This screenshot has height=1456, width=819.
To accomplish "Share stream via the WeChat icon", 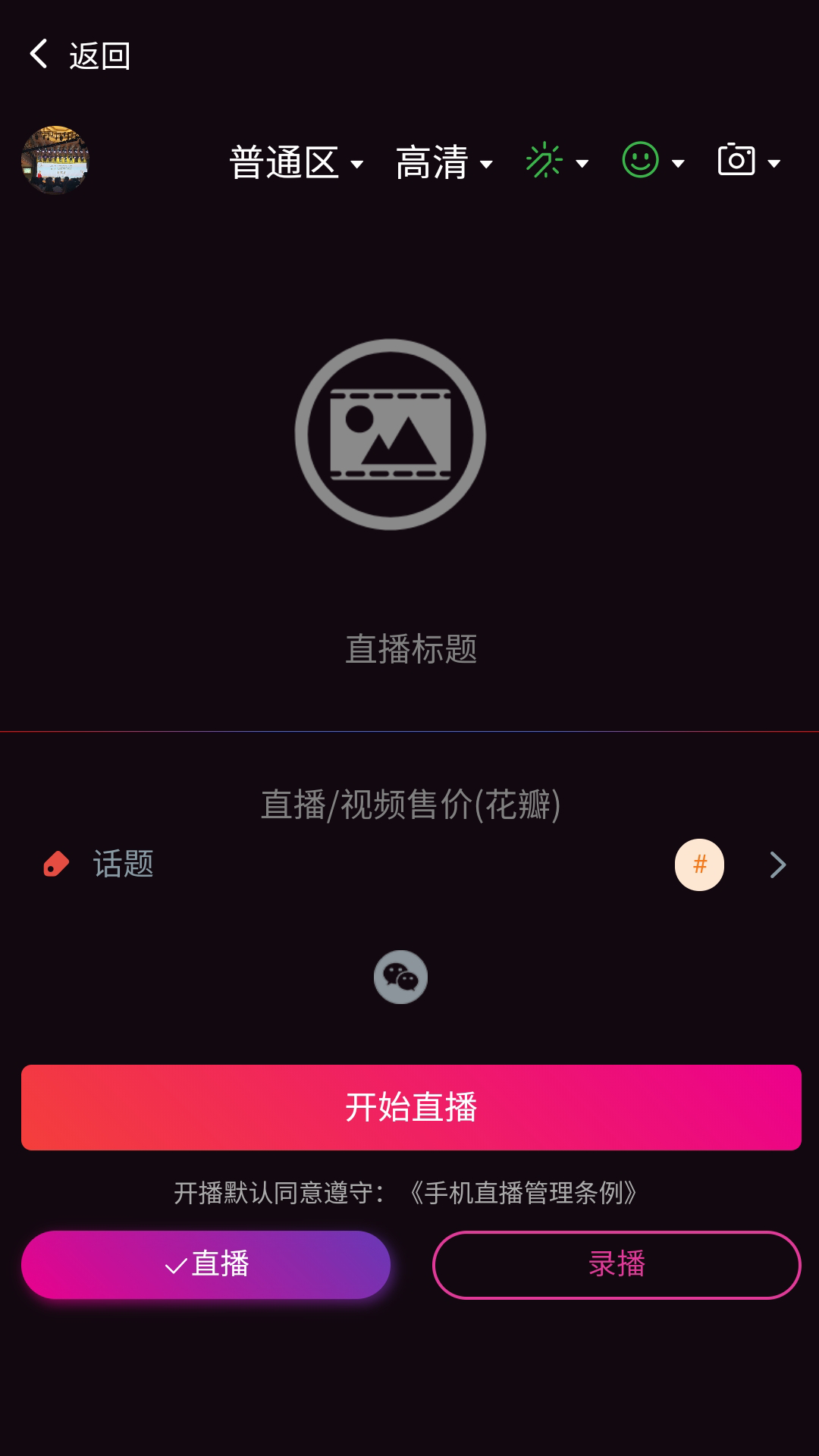I will pos(400,978).
